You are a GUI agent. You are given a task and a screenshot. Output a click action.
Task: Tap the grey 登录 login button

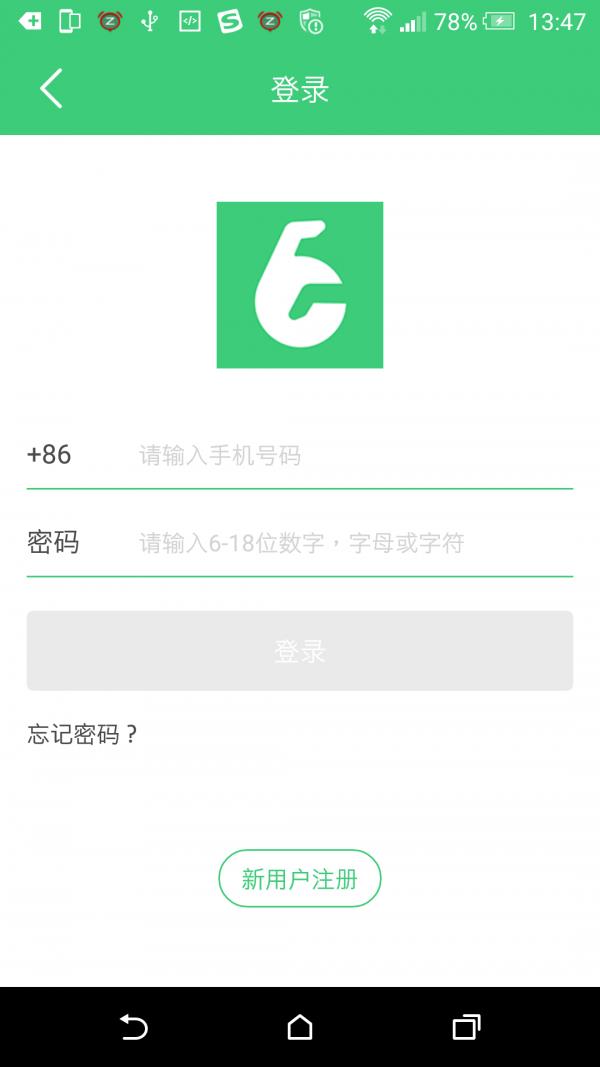(x=300, y=651)
